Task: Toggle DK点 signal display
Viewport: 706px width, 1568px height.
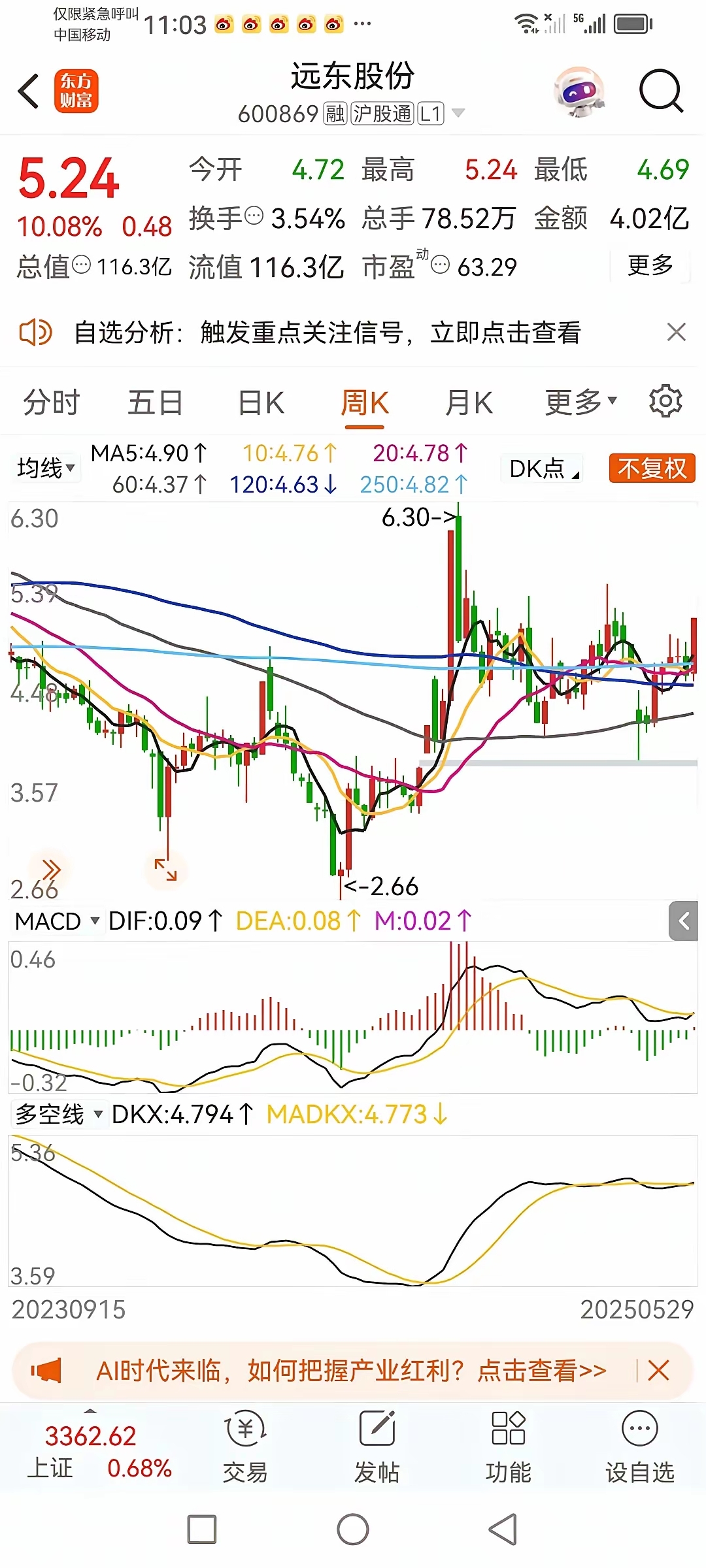Action: (540, 468)
